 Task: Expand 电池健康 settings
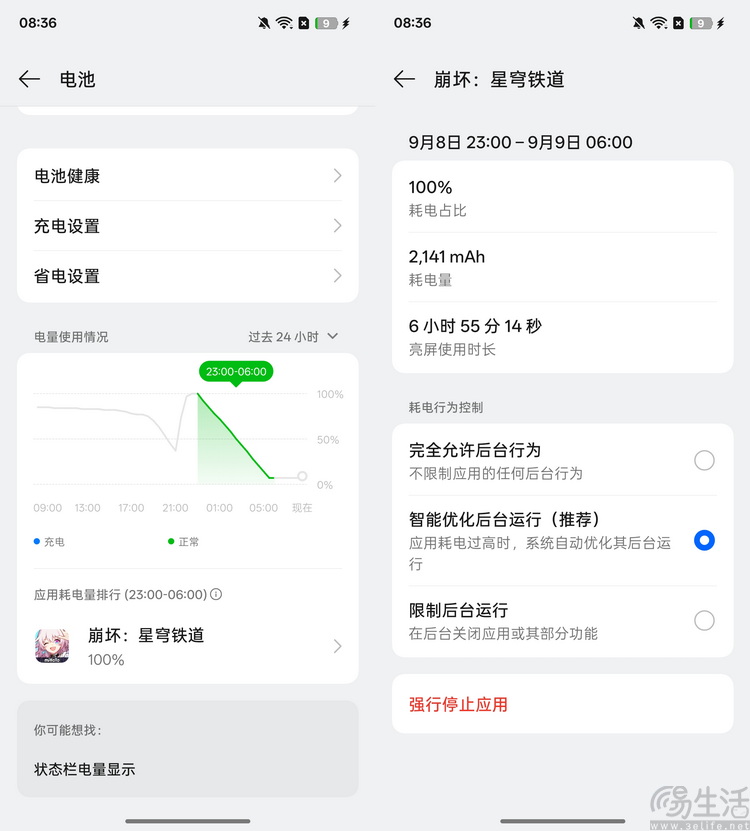[x=187, y=176]
